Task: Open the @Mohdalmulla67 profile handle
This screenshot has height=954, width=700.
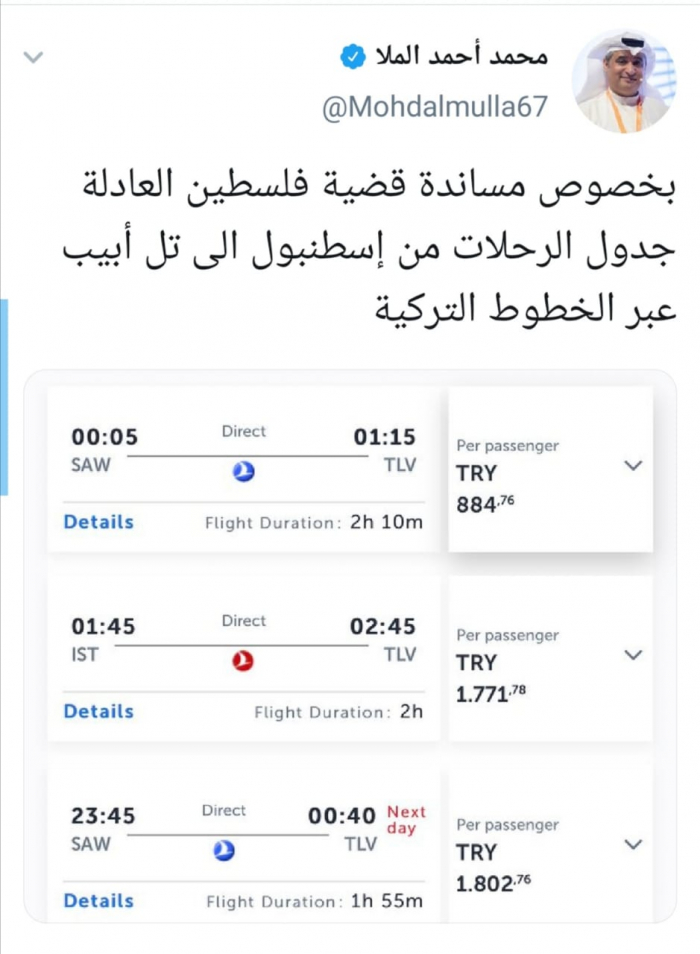Action: (435, 107)
